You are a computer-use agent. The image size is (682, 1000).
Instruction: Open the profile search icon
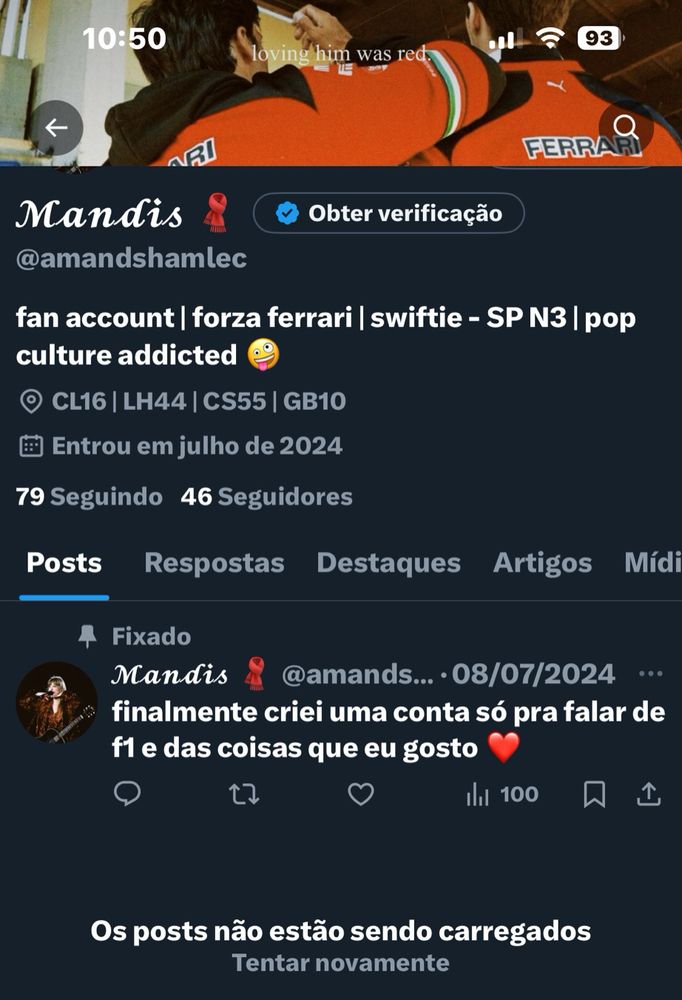point(626,128)
